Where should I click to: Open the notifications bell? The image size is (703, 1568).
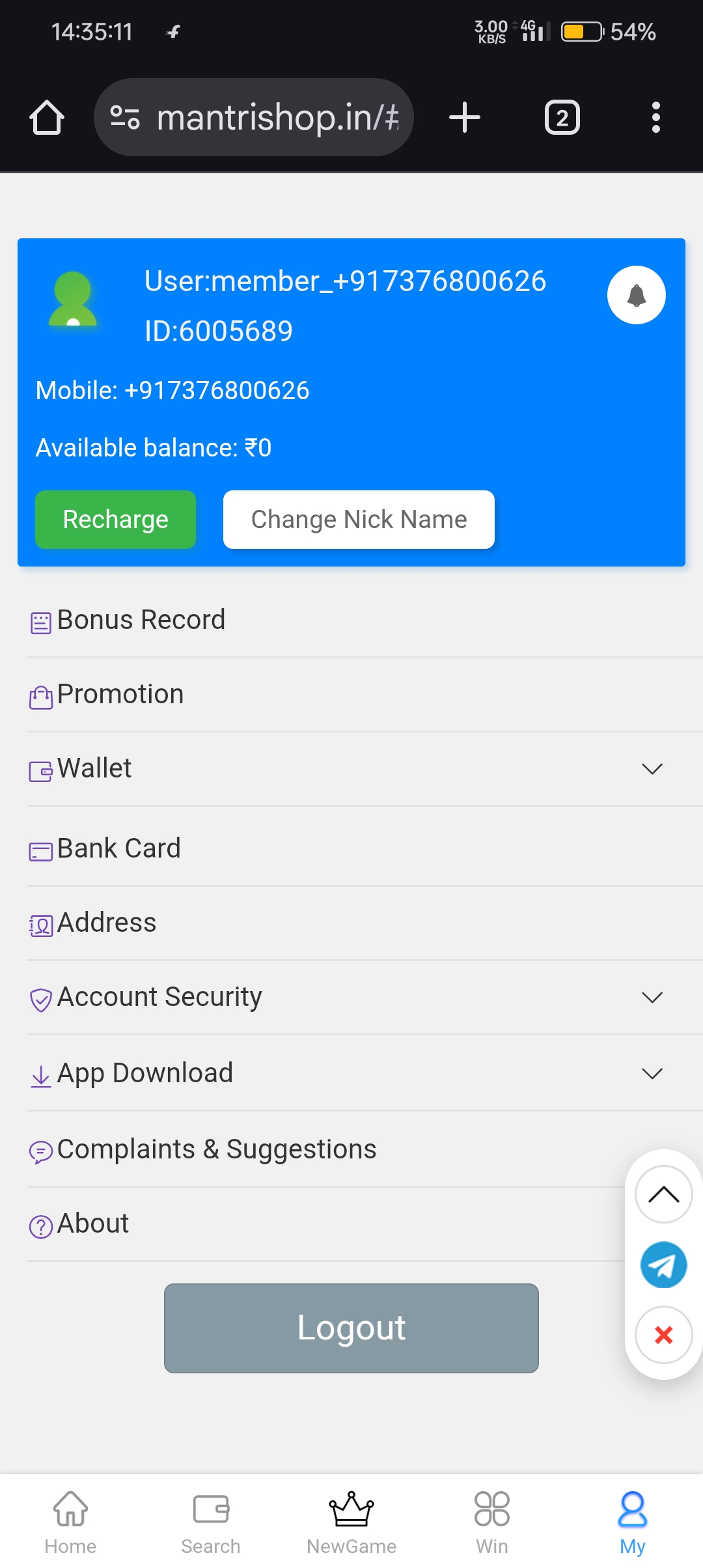(x=636, y=295)
